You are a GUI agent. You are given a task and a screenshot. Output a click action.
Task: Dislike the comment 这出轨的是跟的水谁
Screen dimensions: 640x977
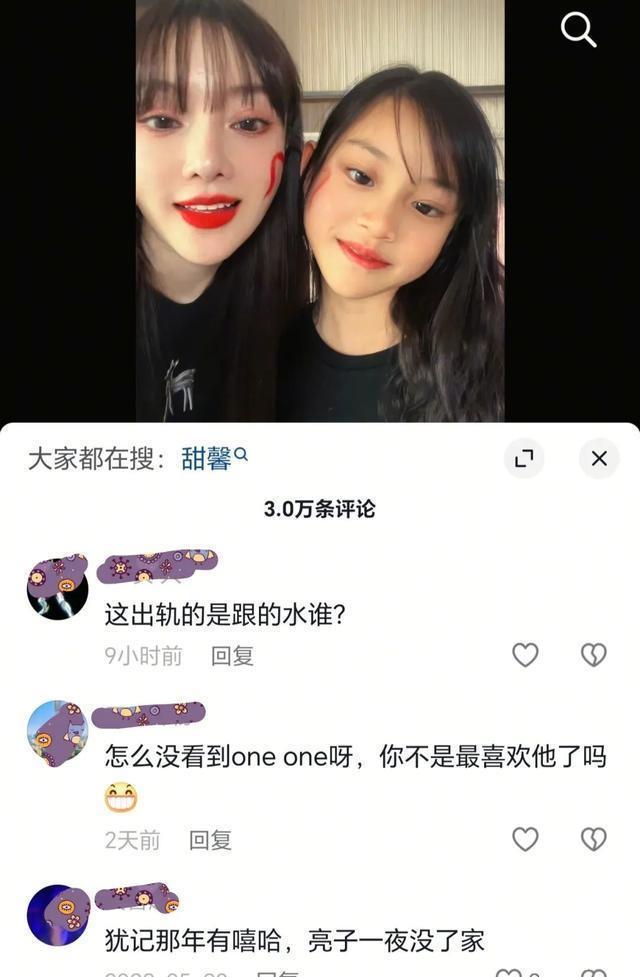click(594, 655)
